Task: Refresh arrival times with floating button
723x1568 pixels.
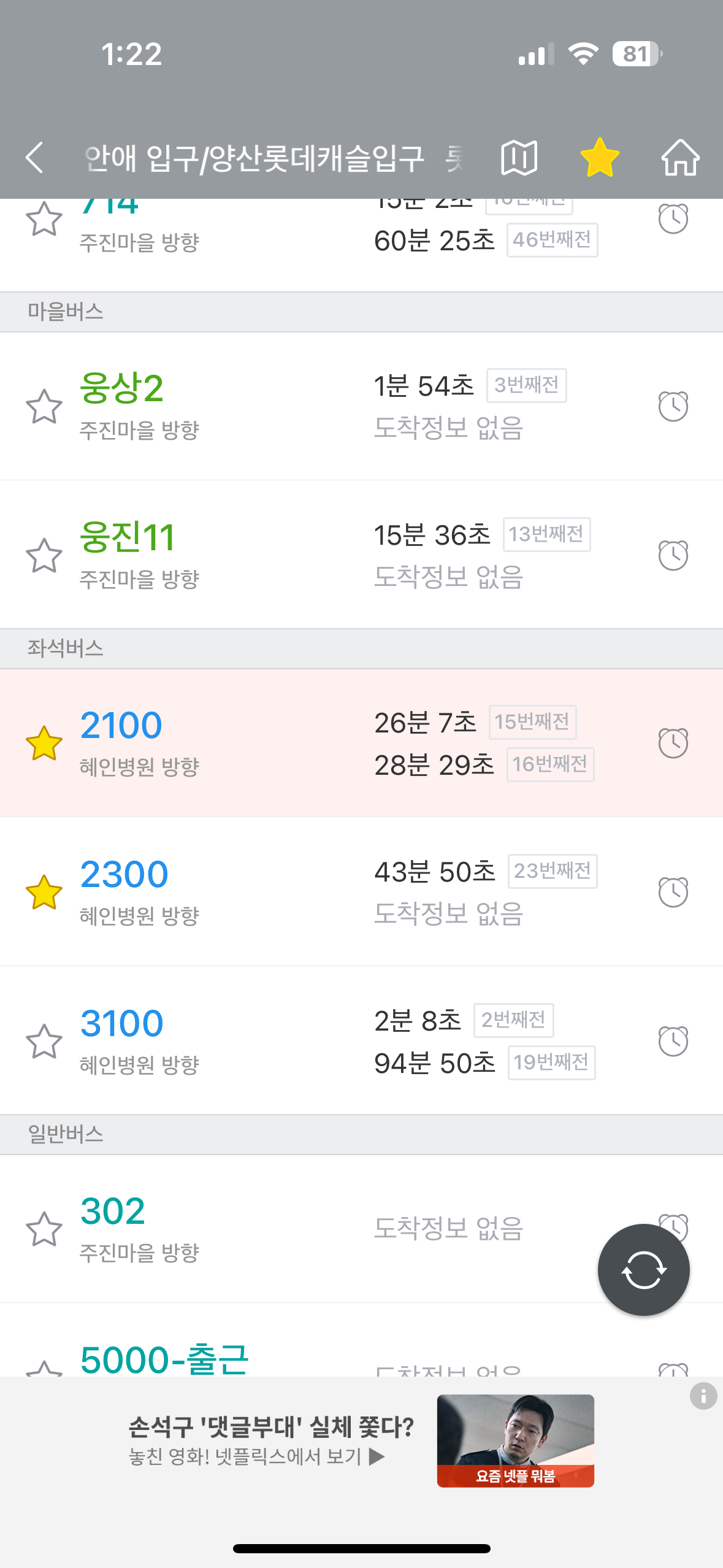Action: 643,1269
